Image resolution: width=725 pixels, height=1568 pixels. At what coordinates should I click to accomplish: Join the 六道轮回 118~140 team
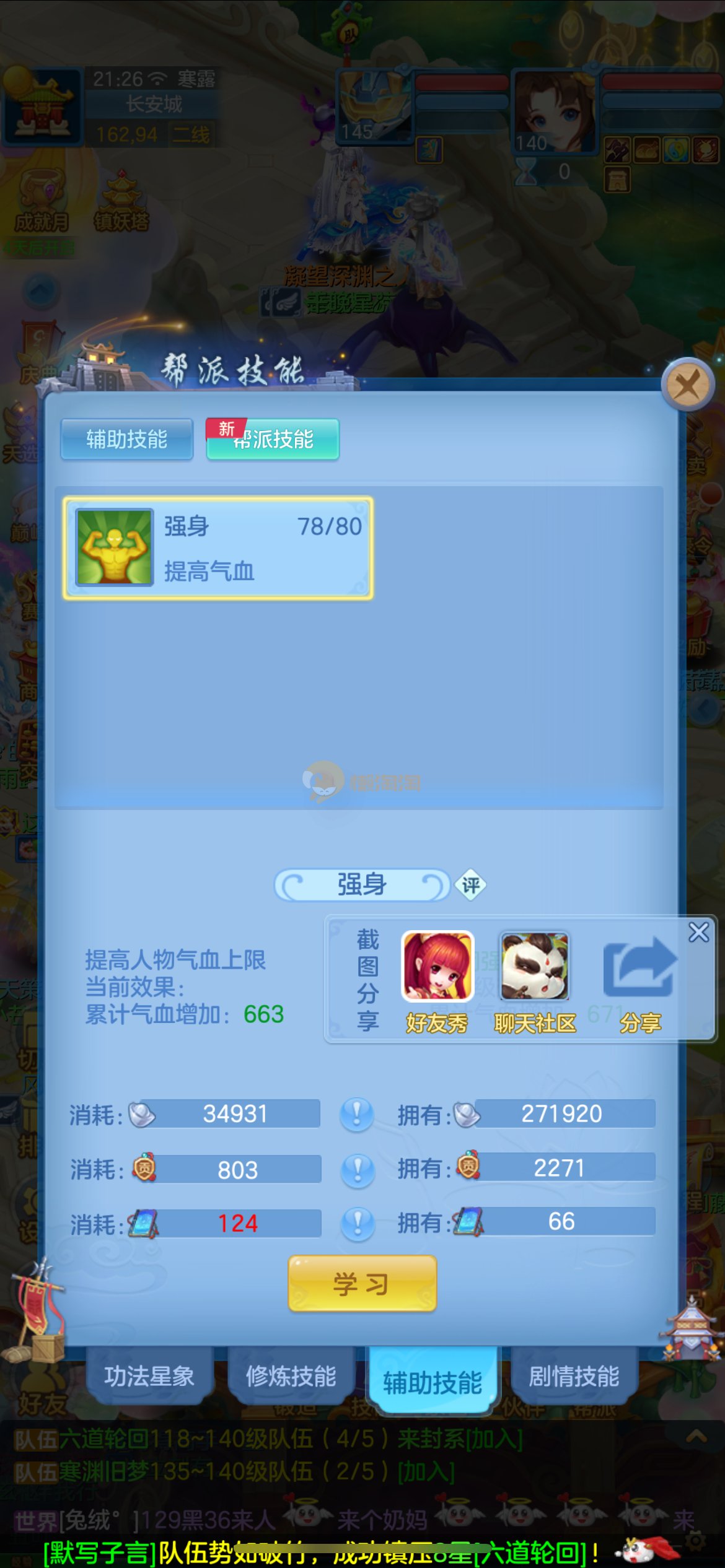494,1439
